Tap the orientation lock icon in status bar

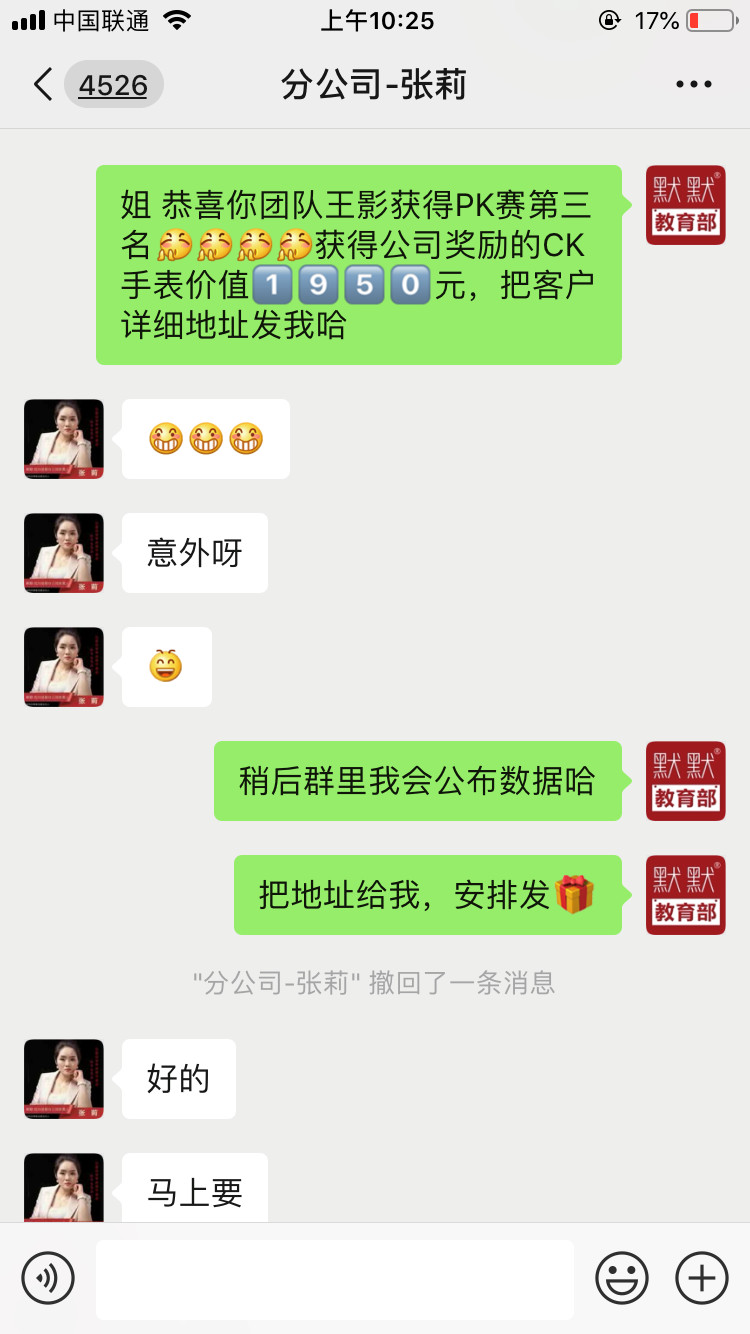tap(609, 18)
